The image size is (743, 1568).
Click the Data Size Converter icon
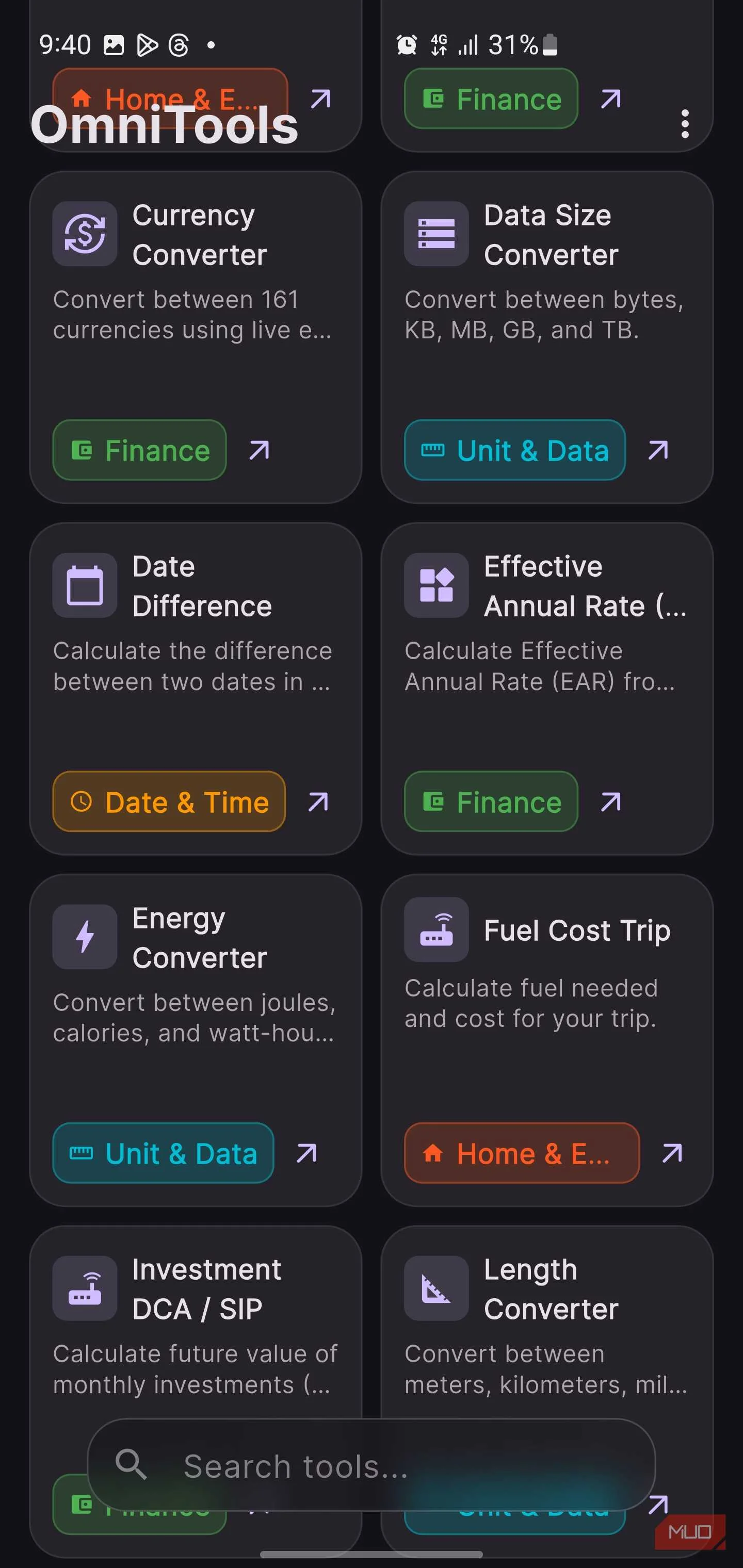(436, 233)
